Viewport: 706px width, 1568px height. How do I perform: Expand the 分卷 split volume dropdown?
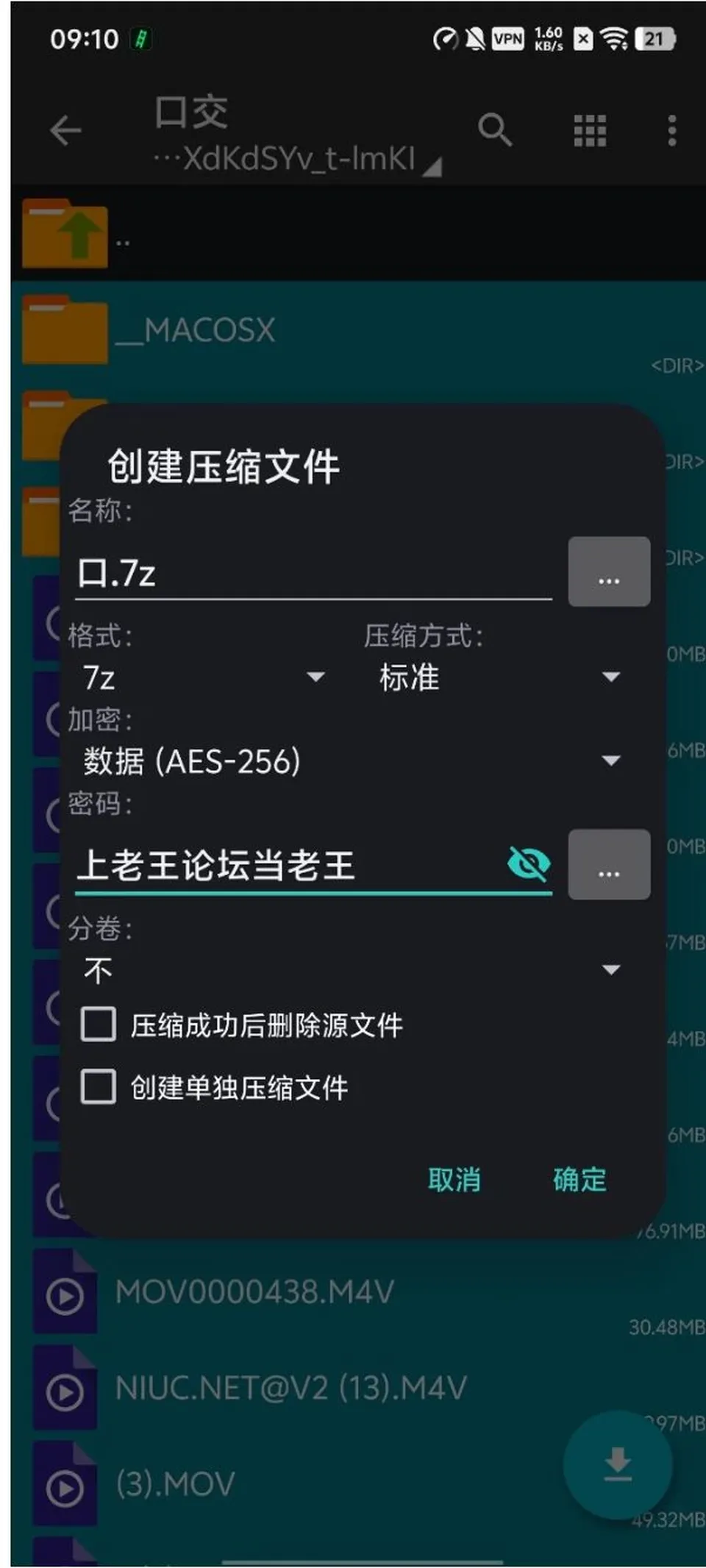(352, 970)
